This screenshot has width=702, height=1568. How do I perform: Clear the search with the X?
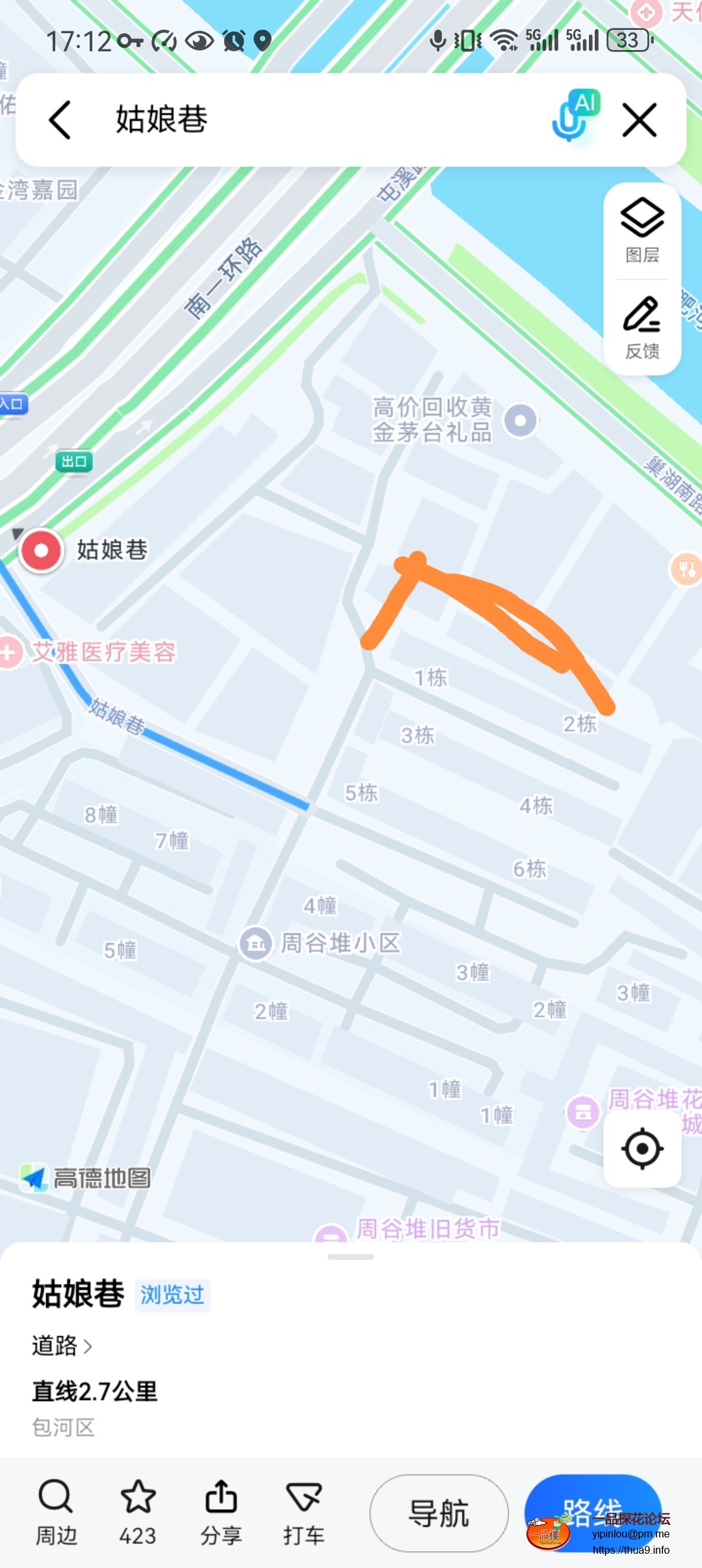pos(640,120)
